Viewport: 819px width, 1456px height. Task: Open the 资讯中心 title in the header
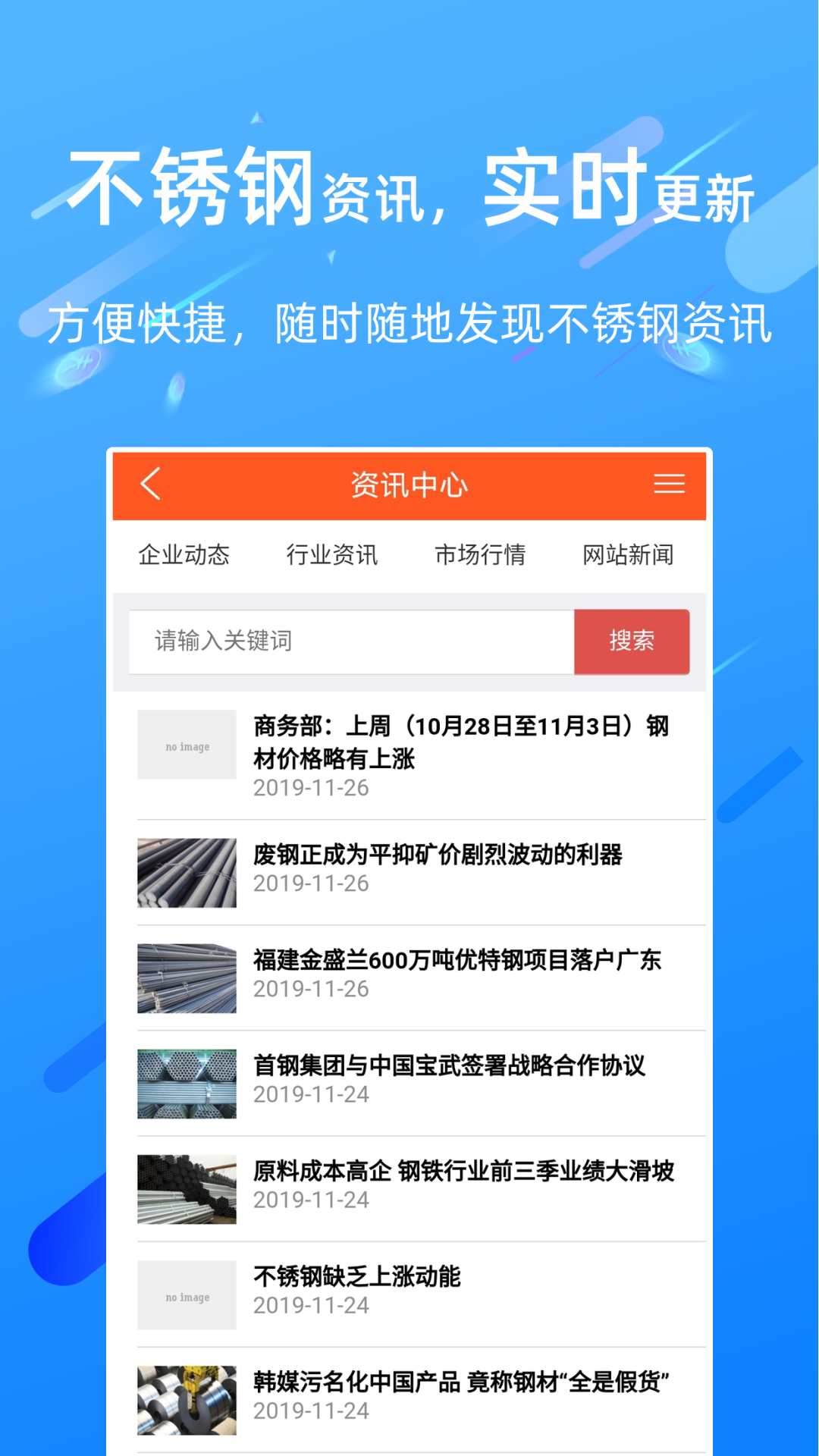pyautogui.click(x=409, y=484)
